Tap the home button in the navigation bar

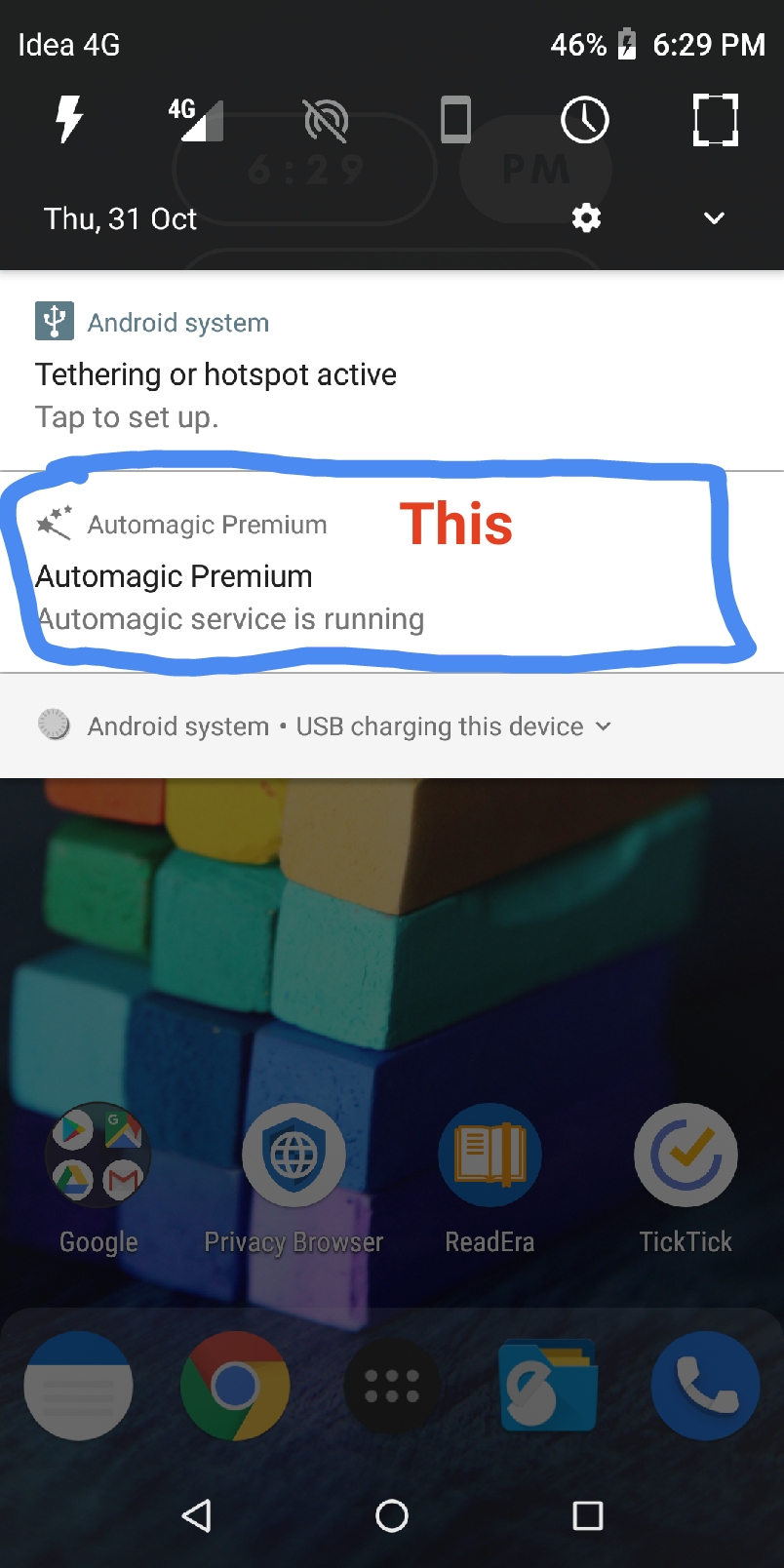coord(392,1515)
